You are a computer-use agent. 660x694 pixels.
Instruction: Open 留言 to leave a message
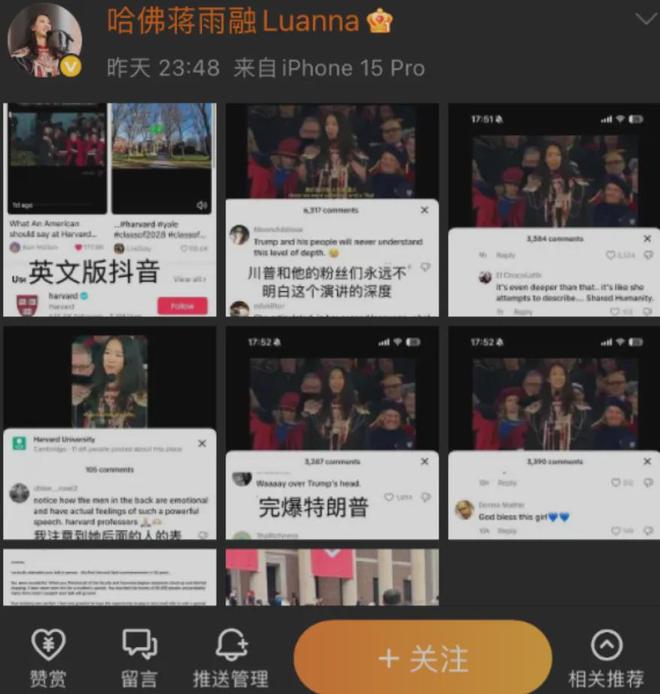139,658
